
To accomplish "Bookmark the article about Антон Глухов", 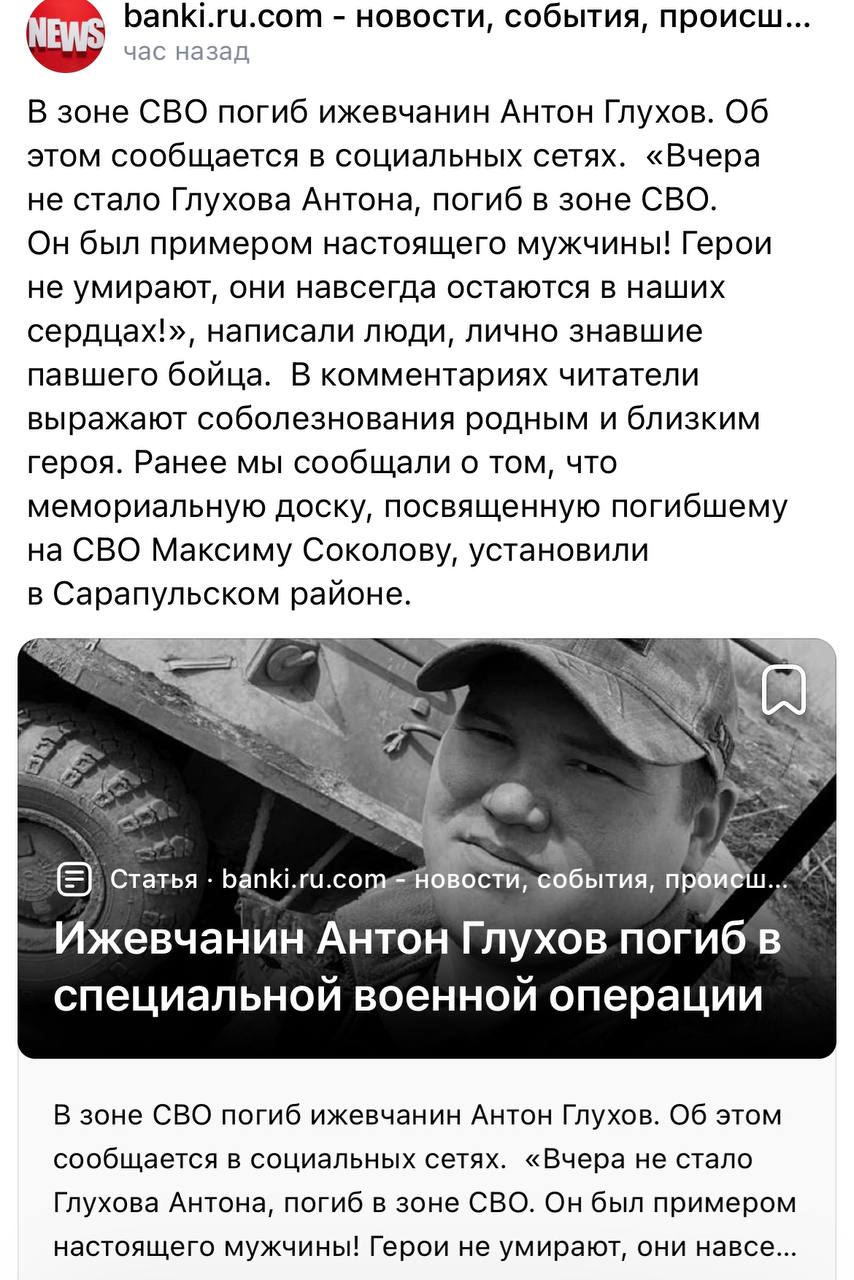I will click(x=784, y=691).
